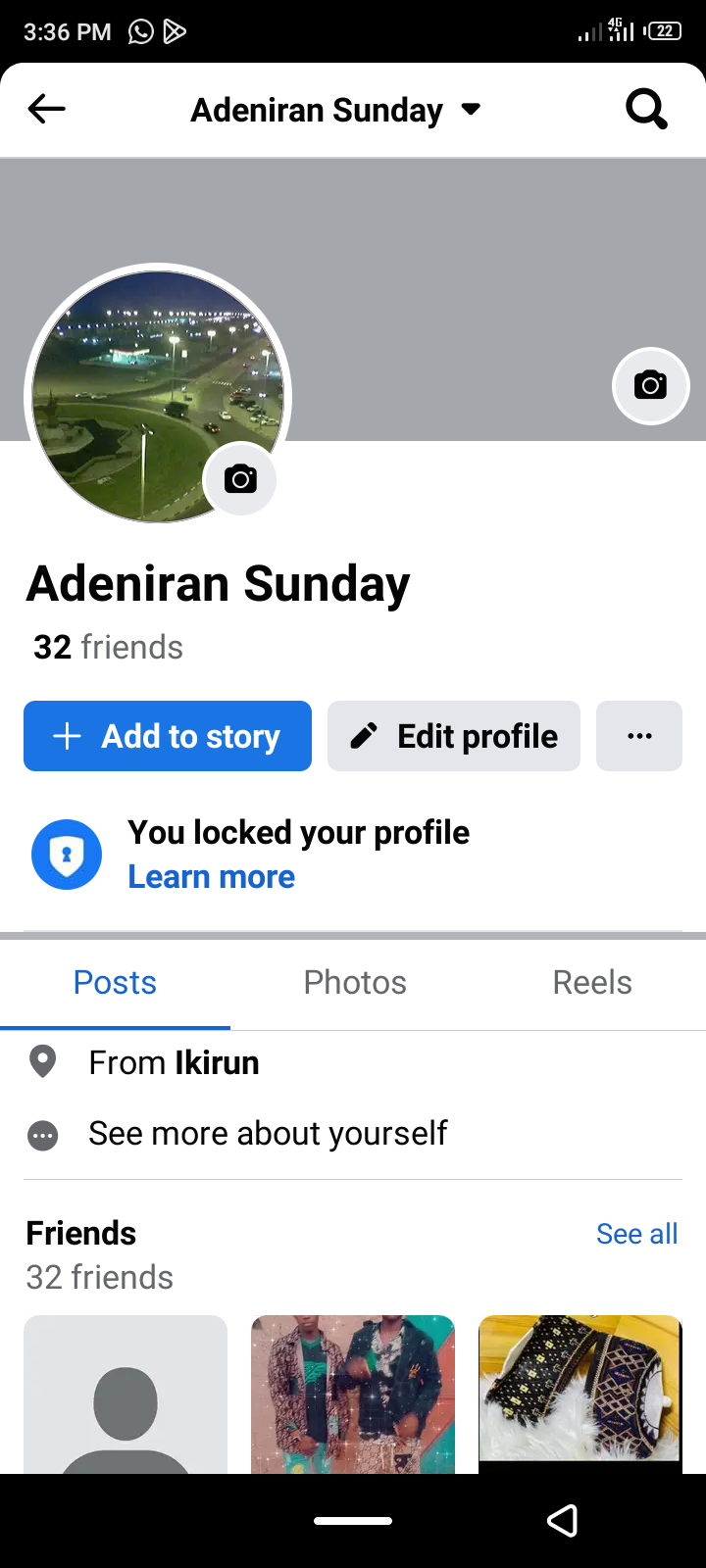Tap See all friends
Screen dimensions: 706x1568
pyautogui.click(x=636, y=1234)
